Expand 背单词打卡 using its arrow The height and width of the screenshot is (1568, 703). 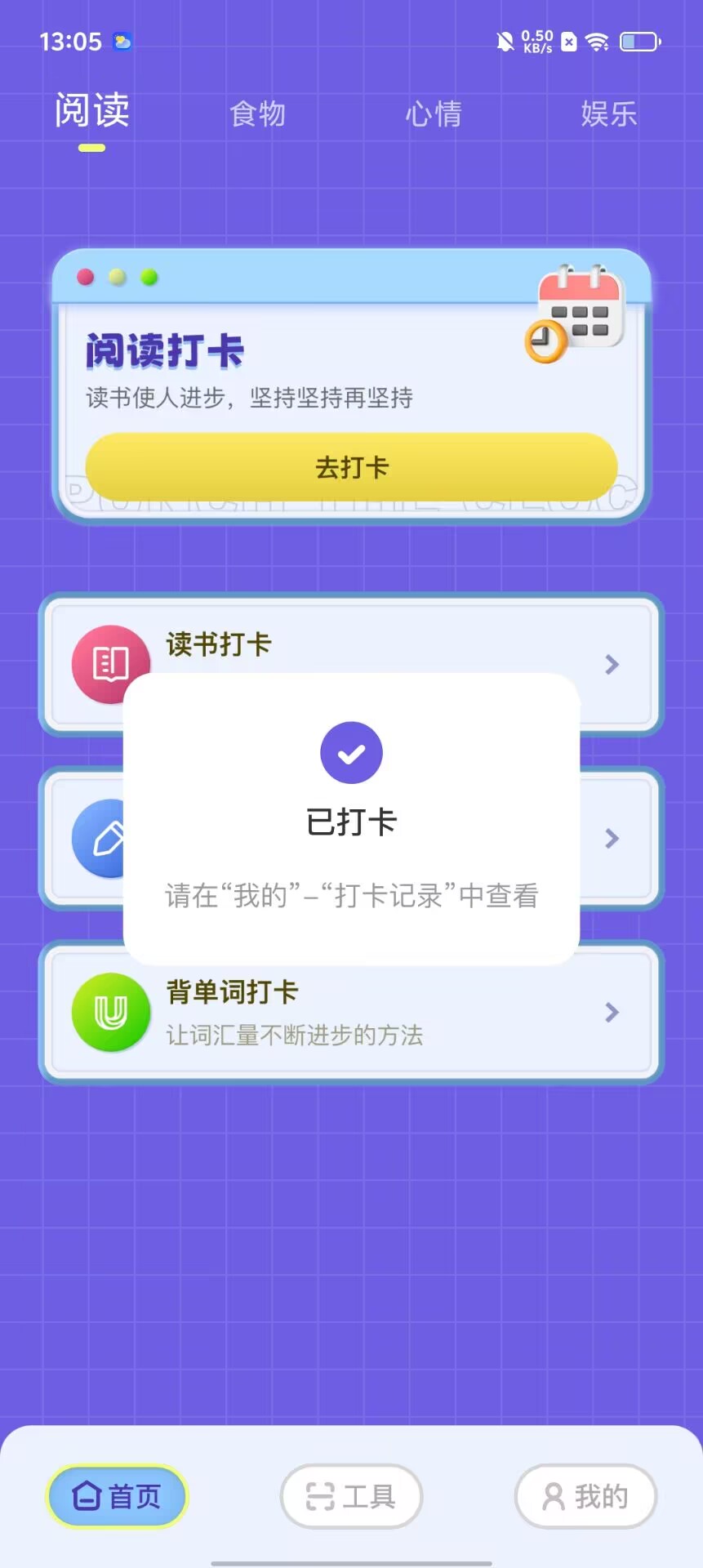point(612,1012)
